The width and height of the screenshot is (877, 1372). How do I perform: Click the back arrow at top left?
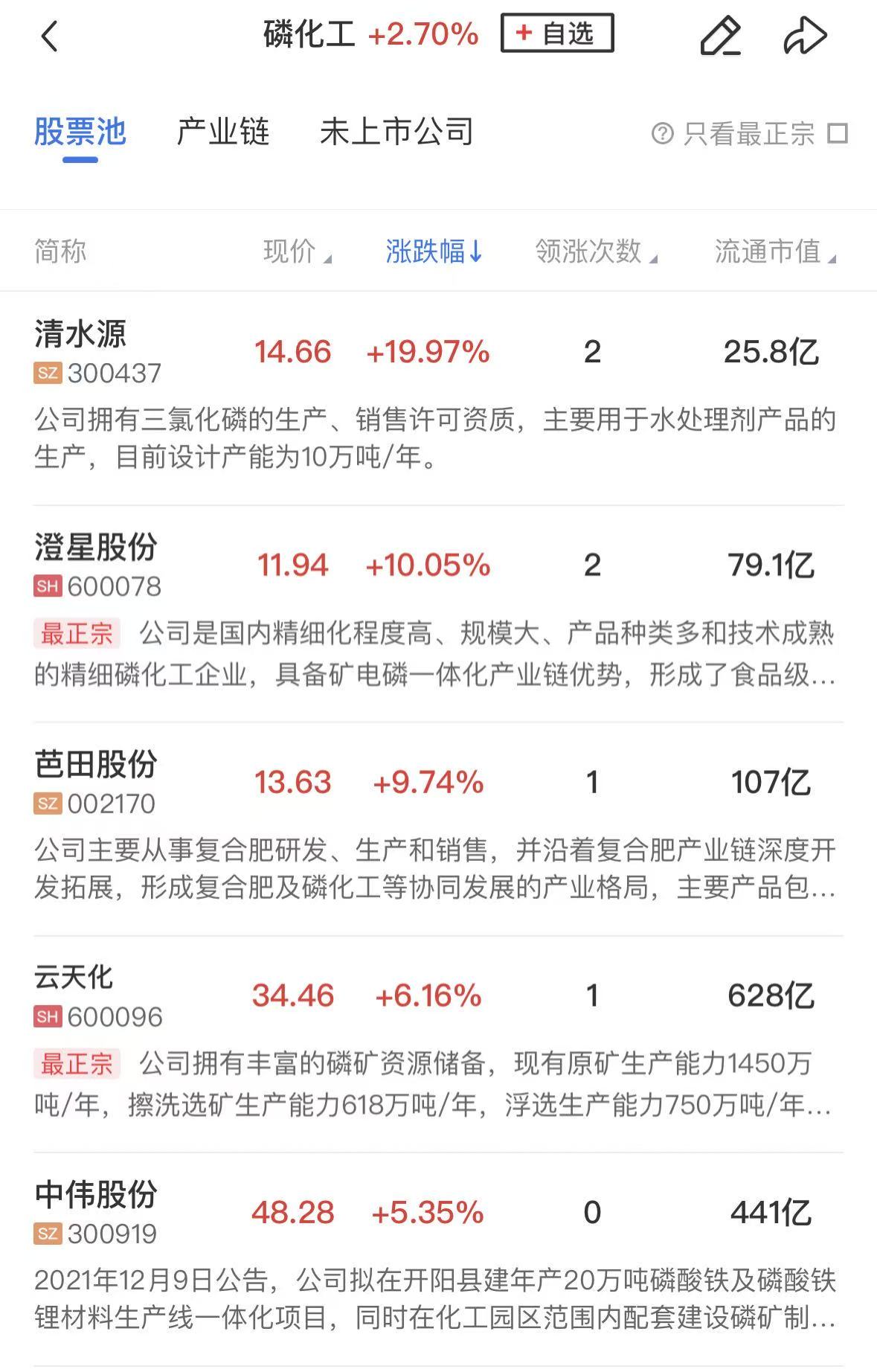click(50, 35)
